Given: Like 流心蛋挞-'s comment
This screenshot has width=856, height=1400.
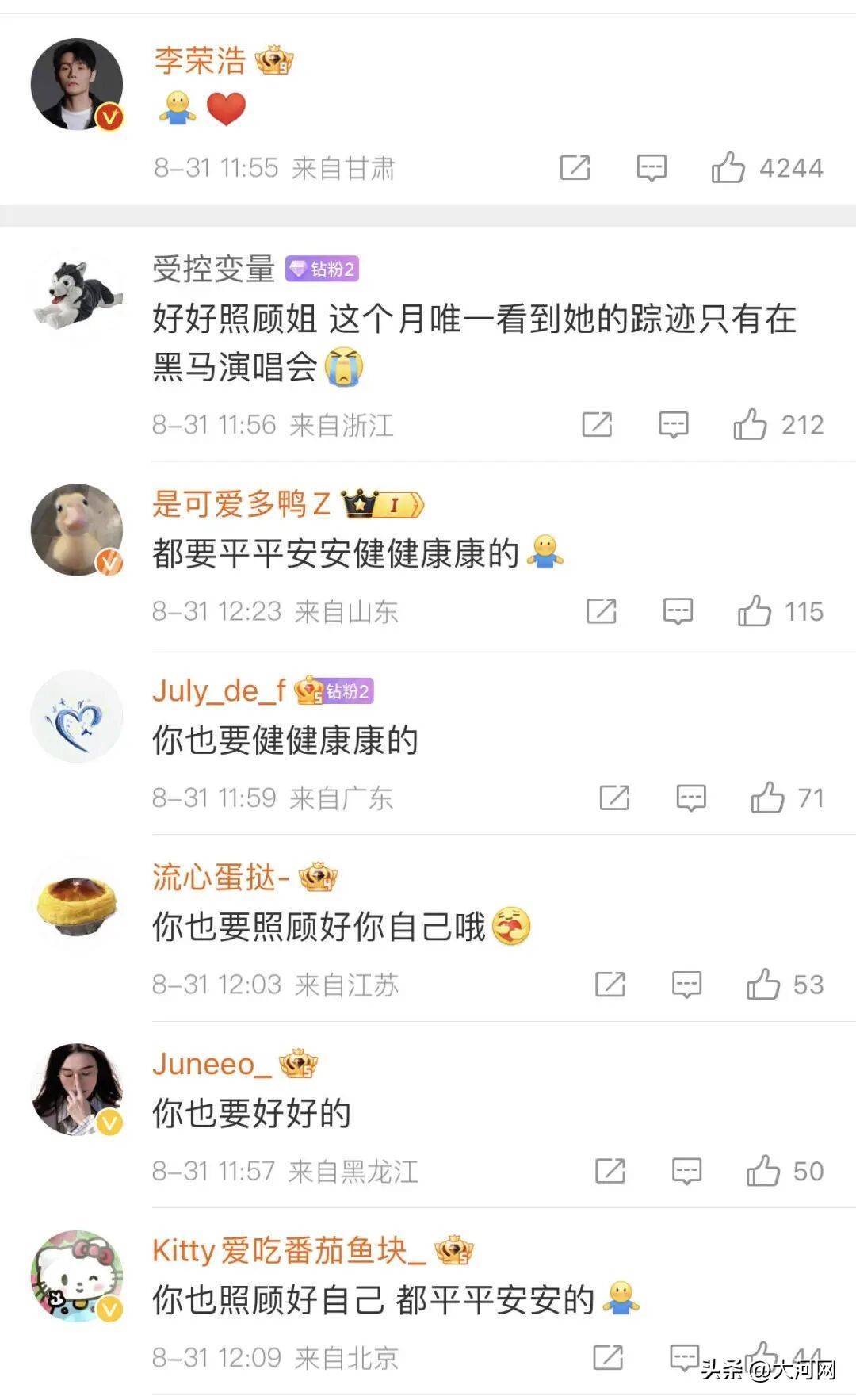Looking at the screenshot, I should (x=762, y=985).
